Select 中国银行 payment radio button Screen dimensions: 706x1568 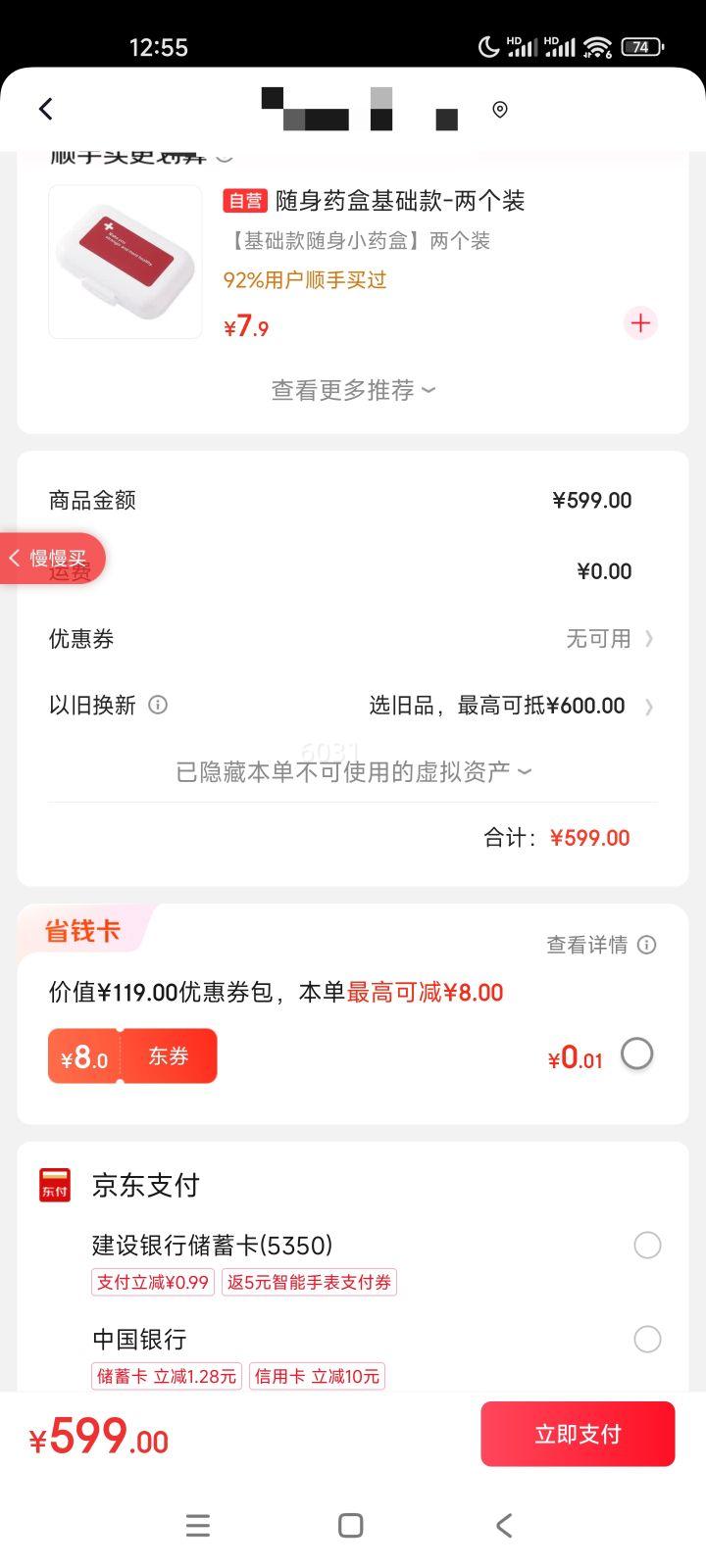pos(646,1339)
